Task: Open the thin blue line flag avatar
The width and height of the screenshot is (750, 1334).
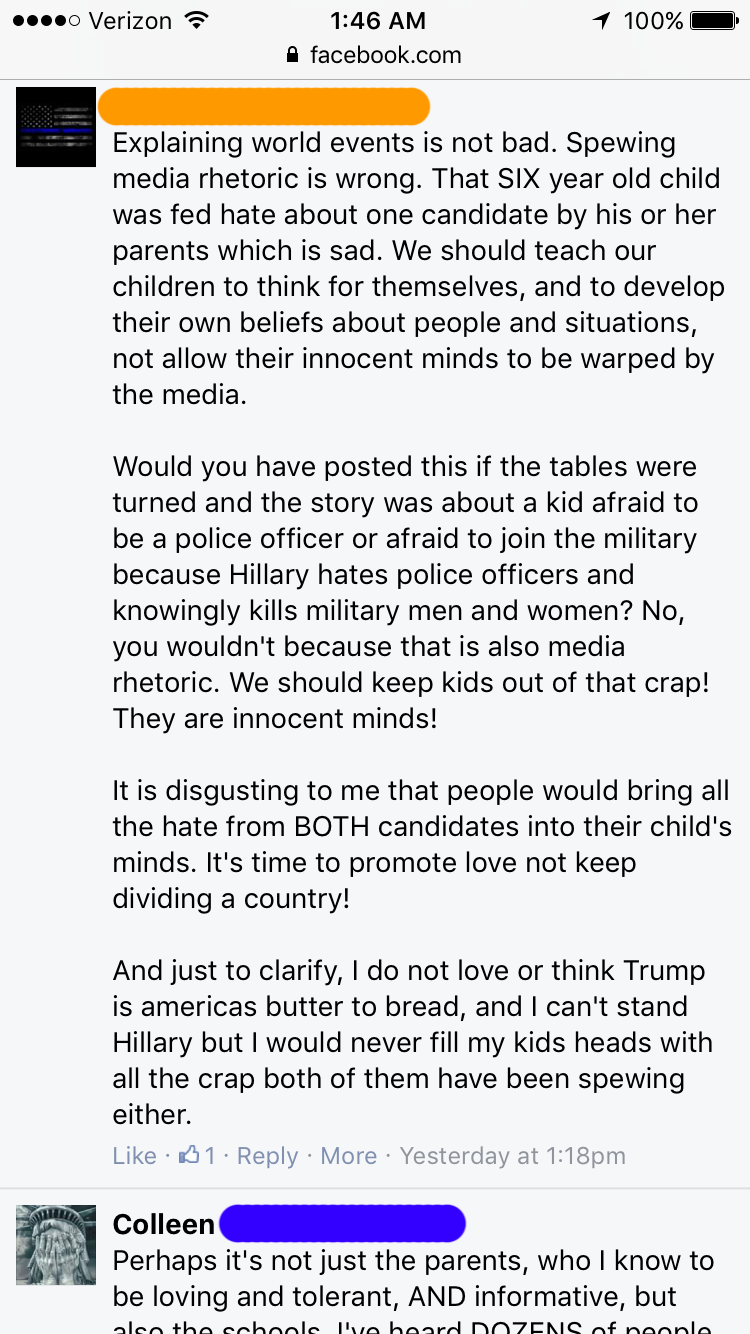Action: tap(56, 127)
